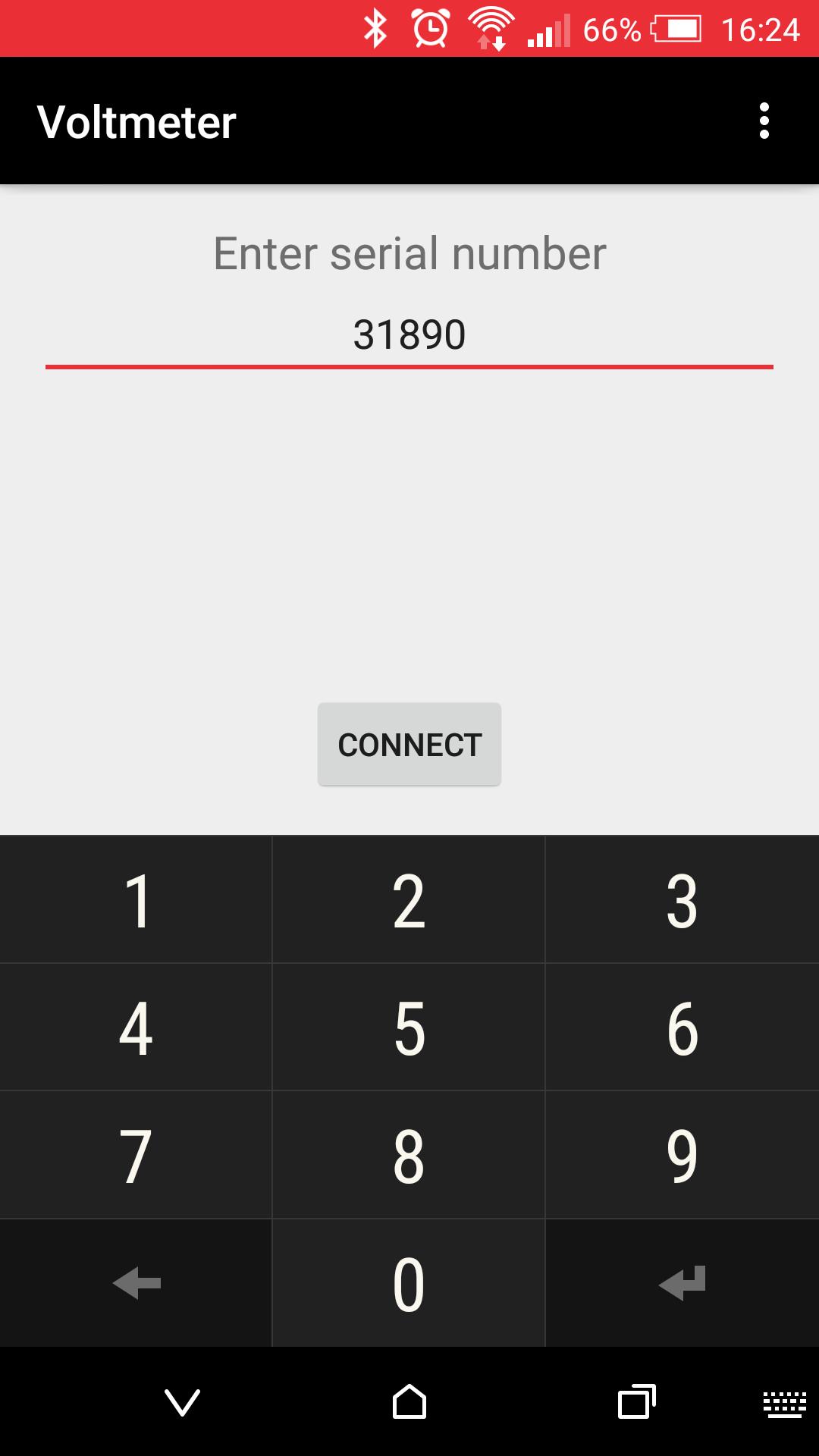Screen dimensions: 819x1456
Task: Hit the enter key on keypad
Action: click(x=682, y=1283)
